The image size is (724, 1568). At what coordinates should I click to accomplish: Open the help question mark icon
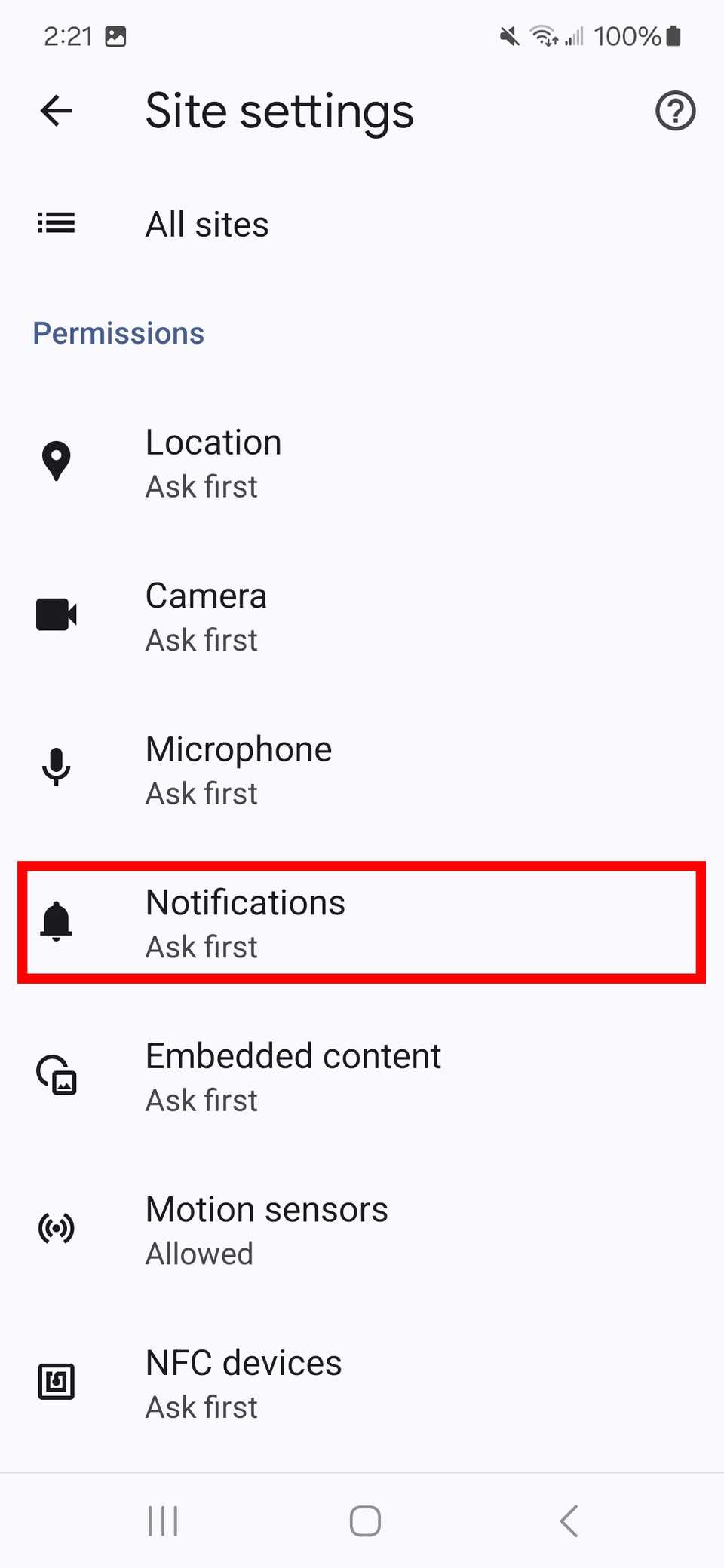[676, 111]
